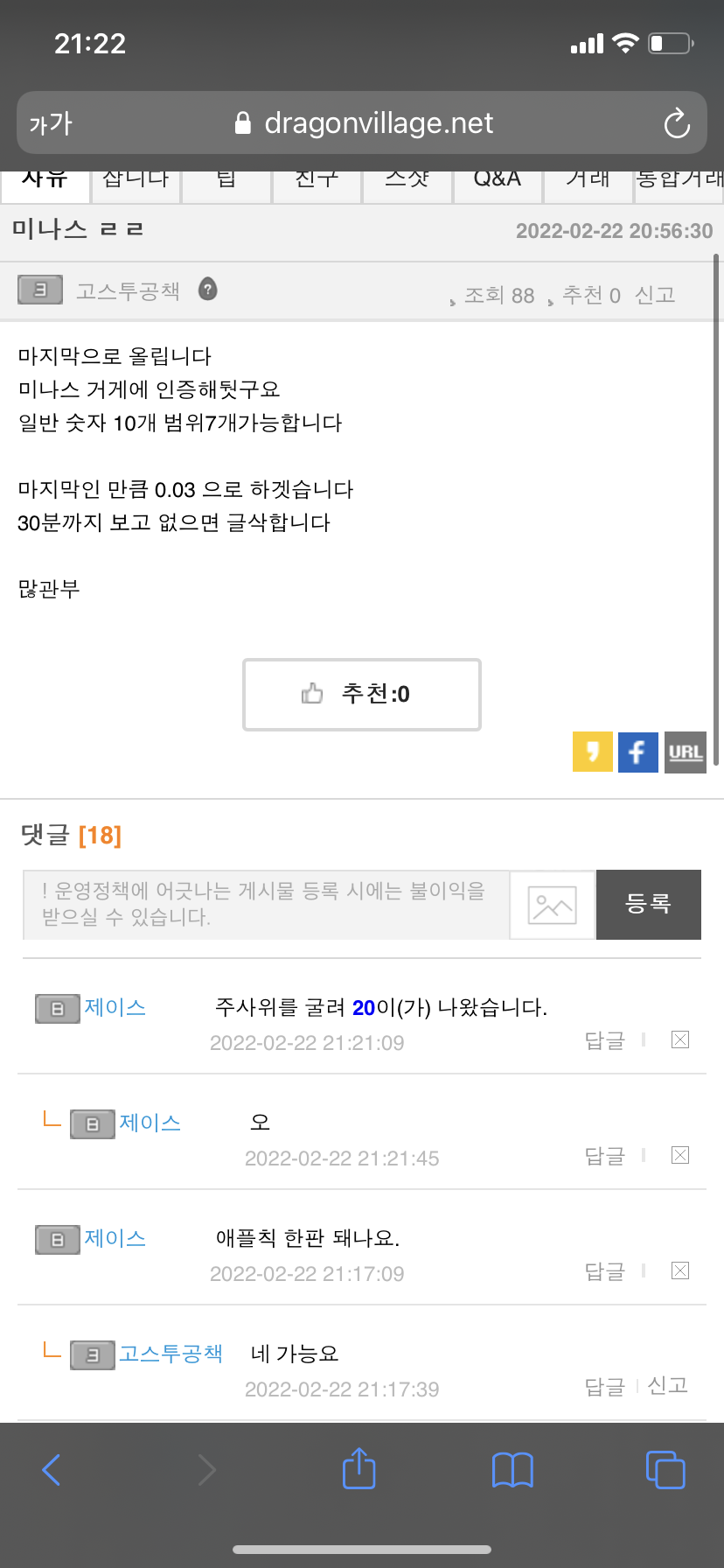Open the 팁 board tab
The image size is (724, 1568).
coord(226,179)
